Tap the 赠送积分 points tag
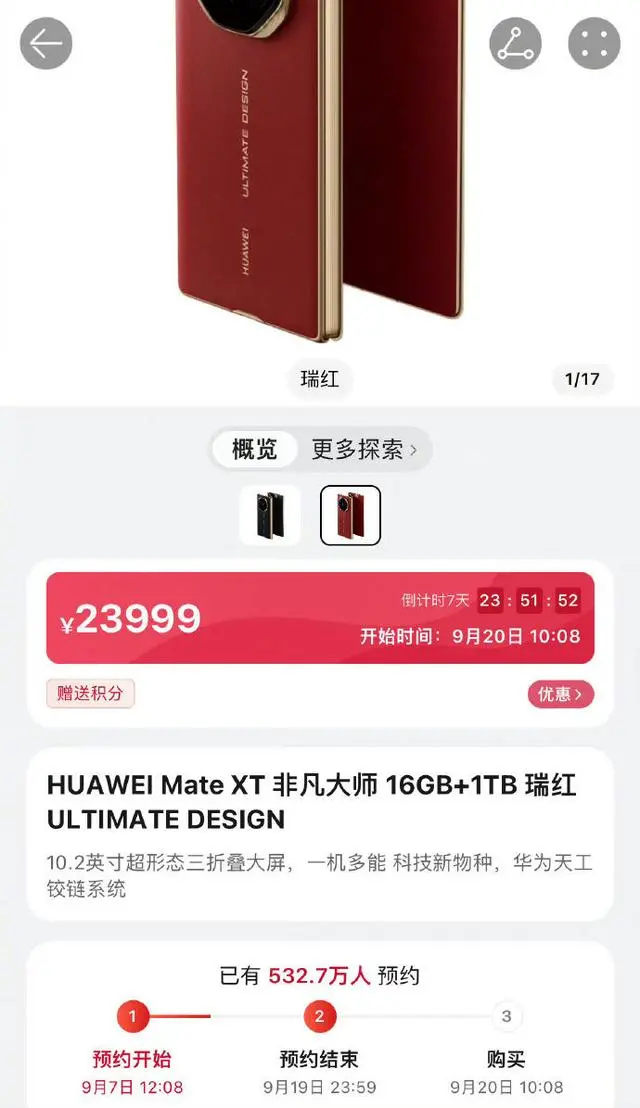 [90, 693]
